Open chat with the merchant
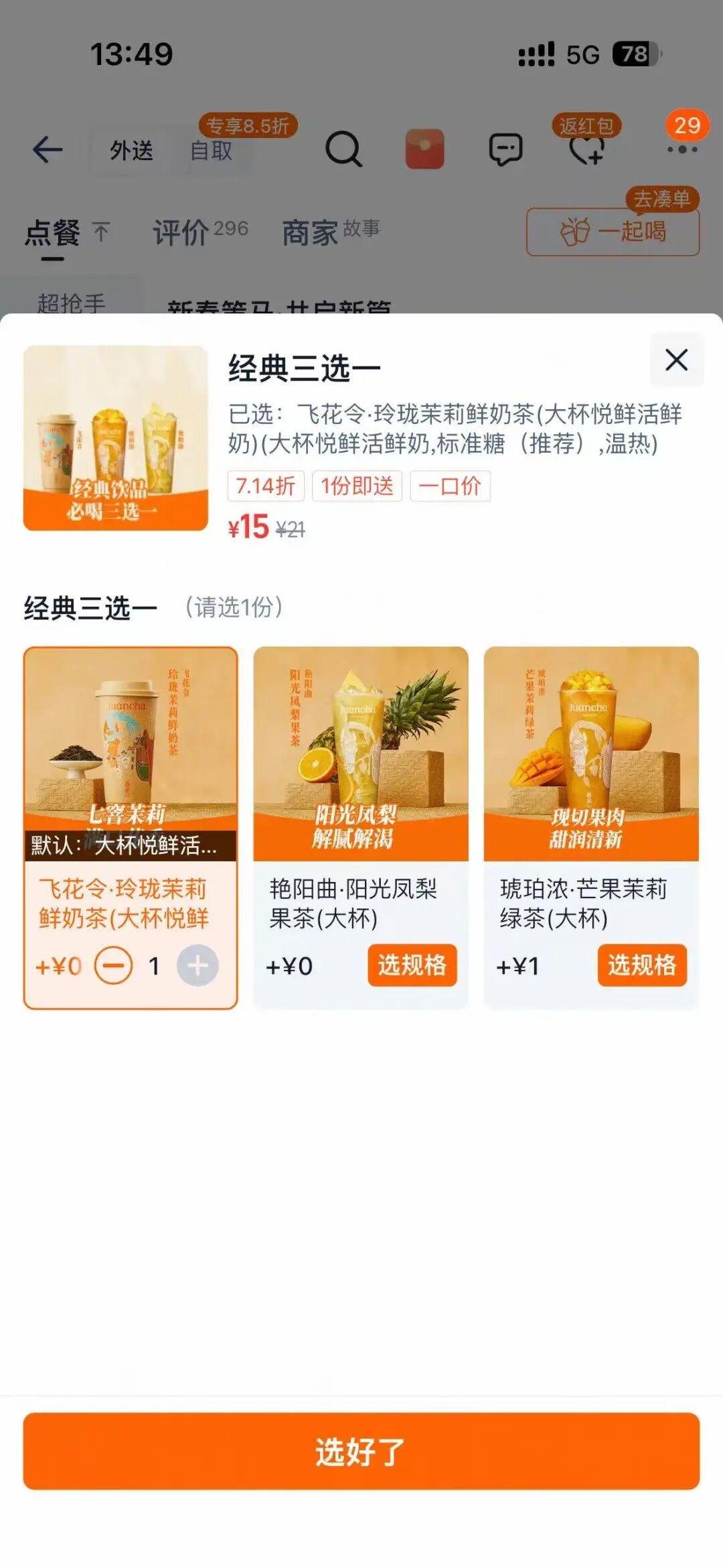 click(x=505, y=149)
